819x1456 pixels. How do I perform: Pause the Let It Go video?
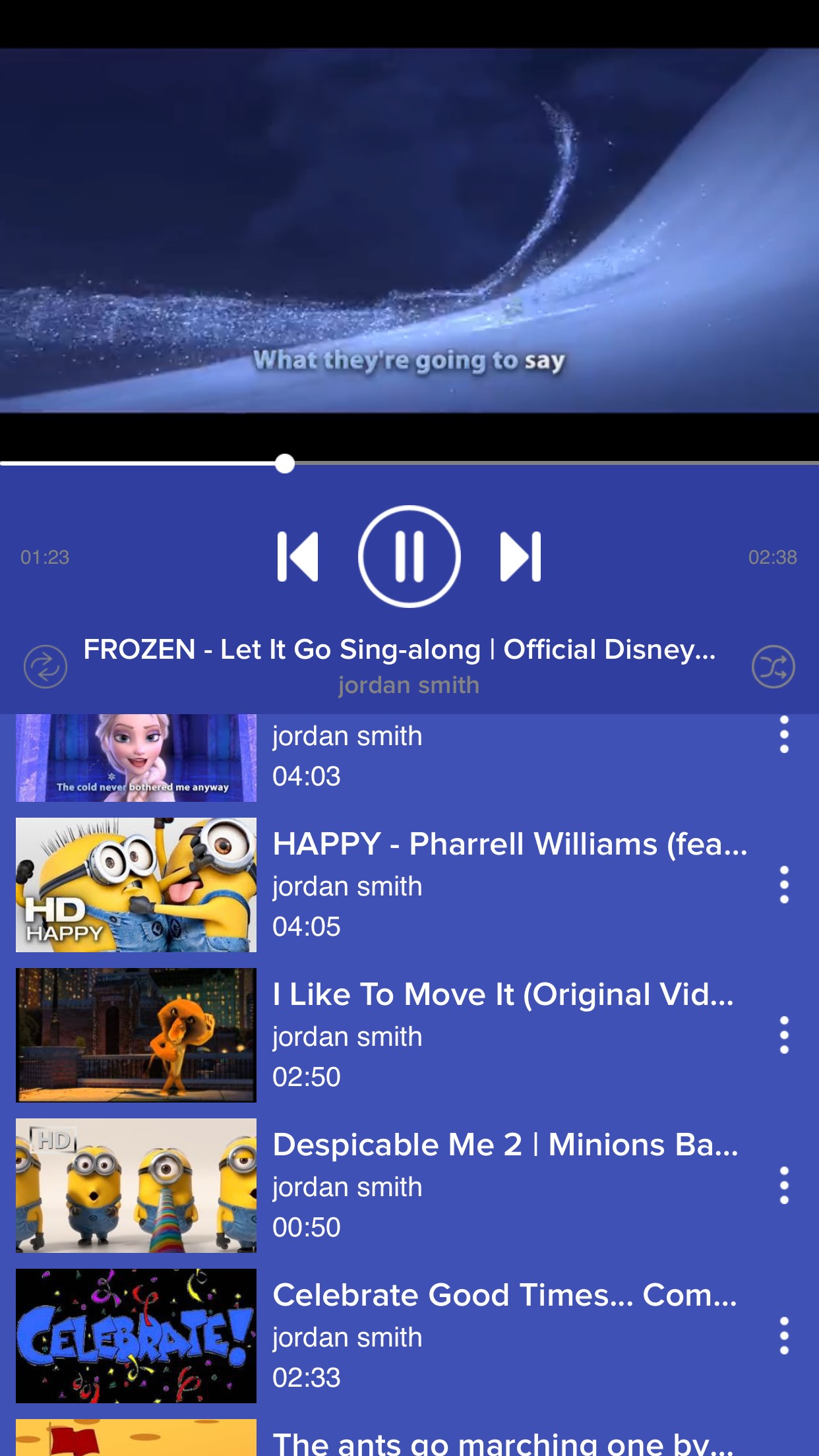coord(409,557)
